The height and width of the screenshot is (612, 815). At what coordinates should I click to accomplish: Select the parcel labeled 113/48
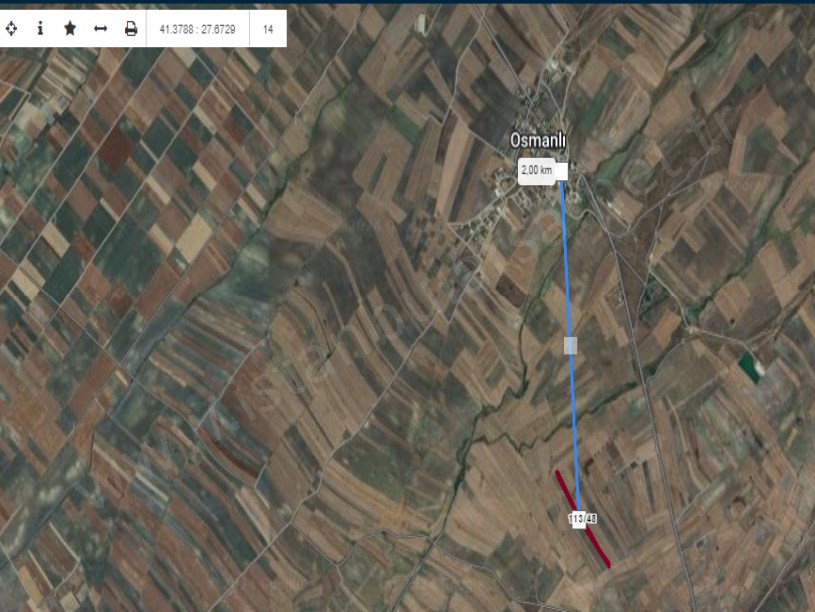(582, 519)
